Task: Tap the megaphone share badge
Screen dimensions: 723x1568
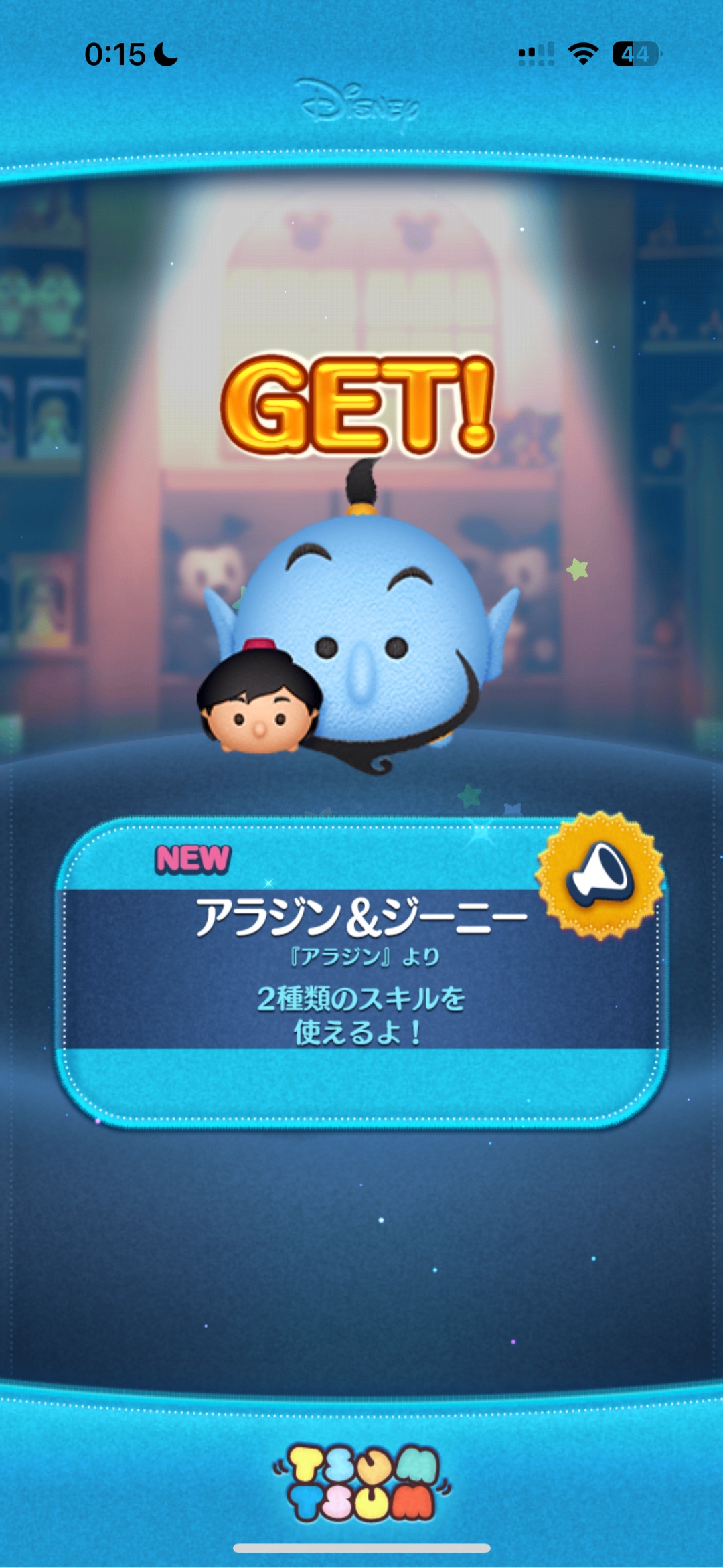Action: pyautogui.click(x=600, y=874)
